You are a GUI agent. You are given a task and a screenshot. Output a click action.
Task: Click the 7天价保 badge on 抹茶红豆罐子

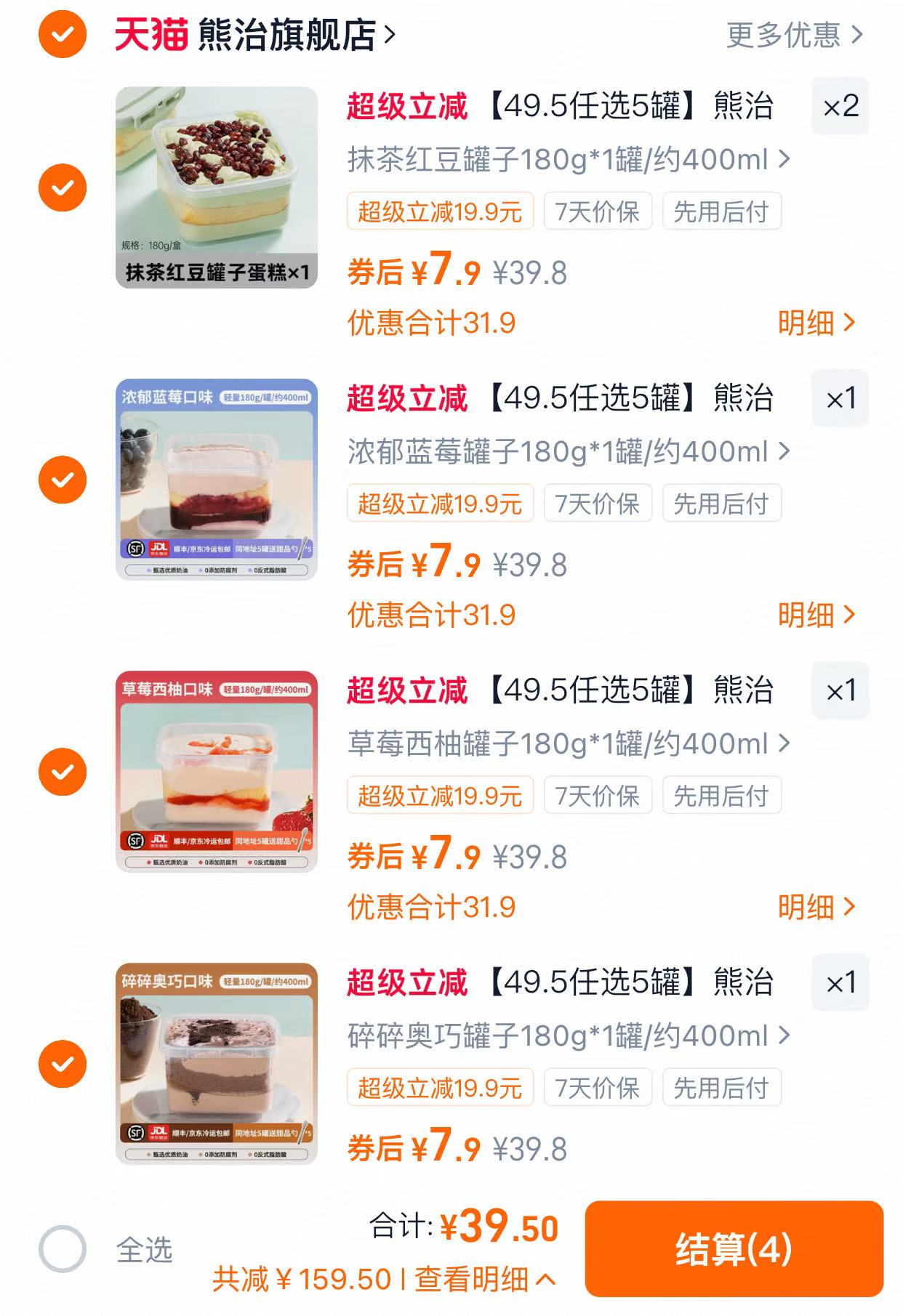[x=598, y=211]
